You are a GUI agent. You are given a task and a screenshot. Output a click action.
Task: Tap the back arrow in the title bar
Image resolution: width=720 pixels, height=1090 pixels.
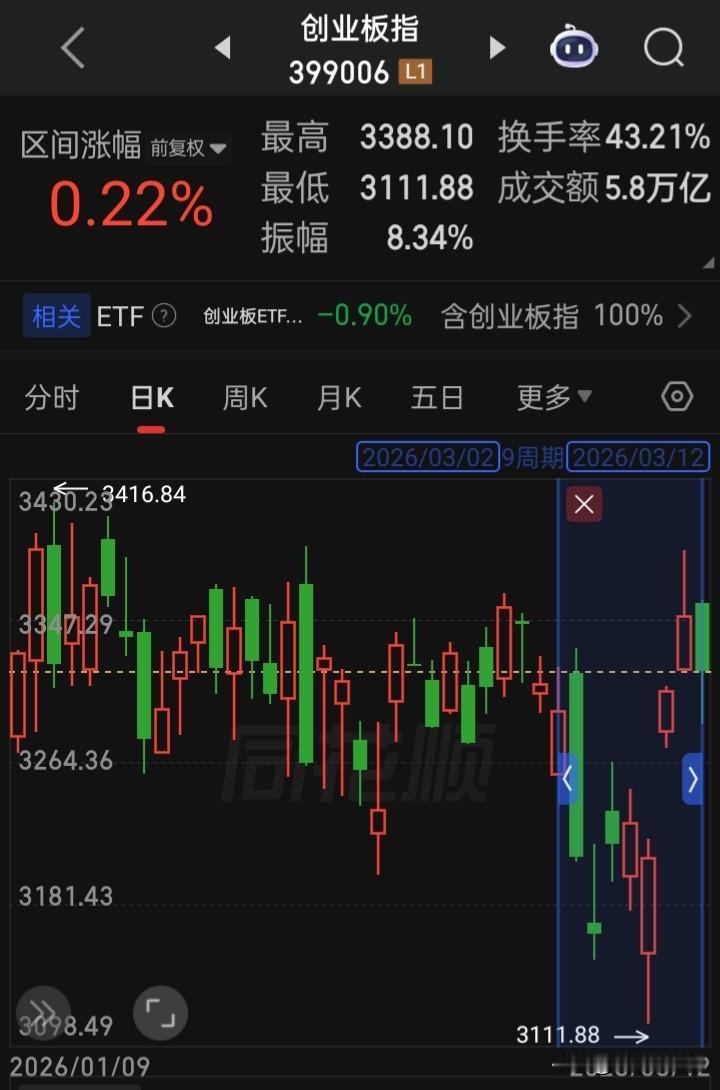(71, 47)
